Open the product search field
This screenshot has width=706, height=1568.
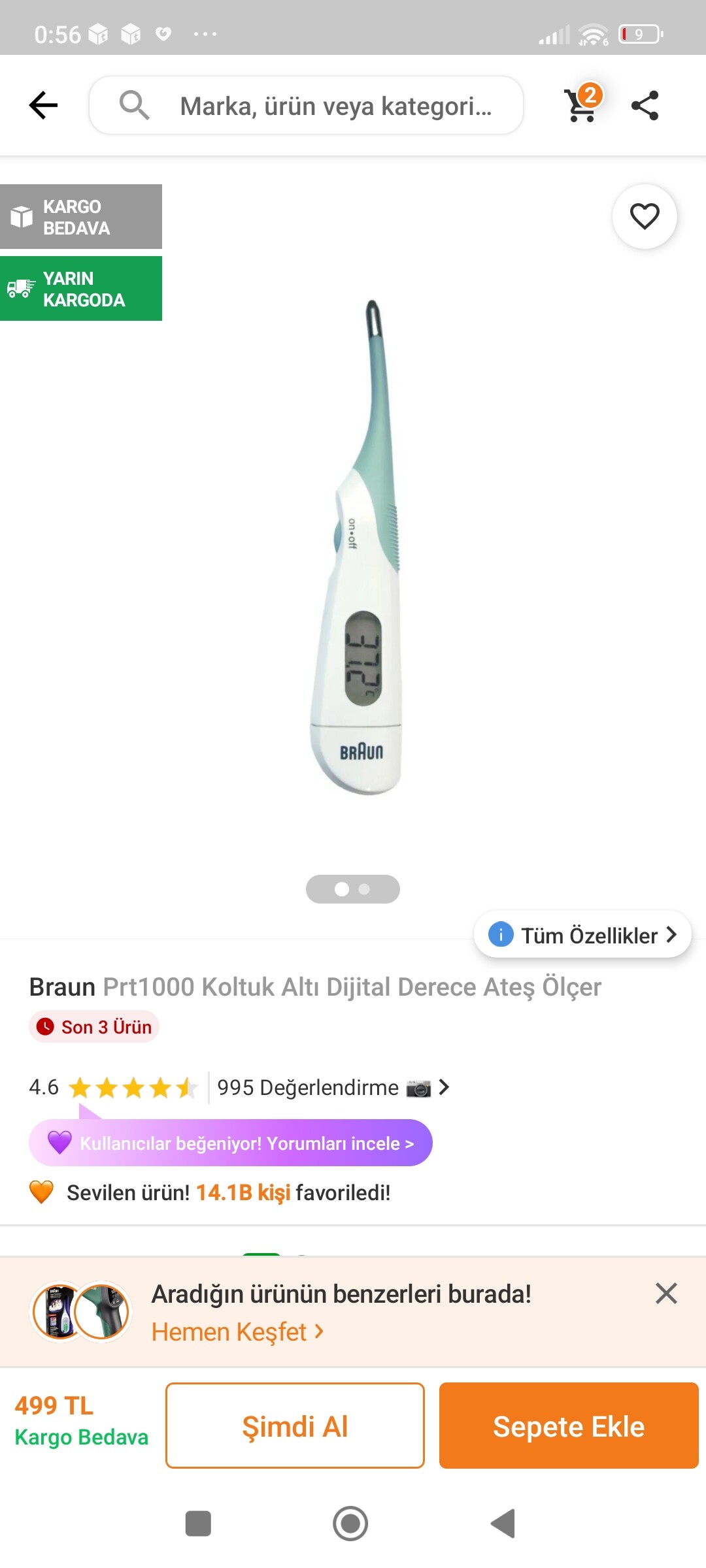coord(306,106)
